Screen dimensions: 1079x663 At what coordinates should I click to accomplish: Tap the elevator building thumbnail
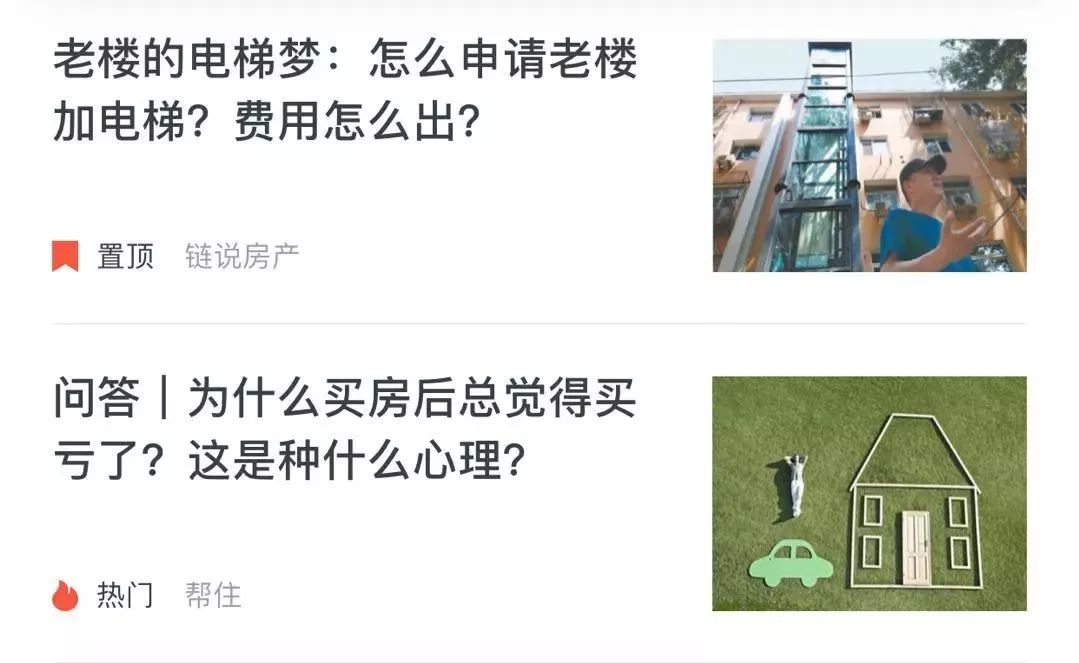pyautogui.click(x=869, y=156)
